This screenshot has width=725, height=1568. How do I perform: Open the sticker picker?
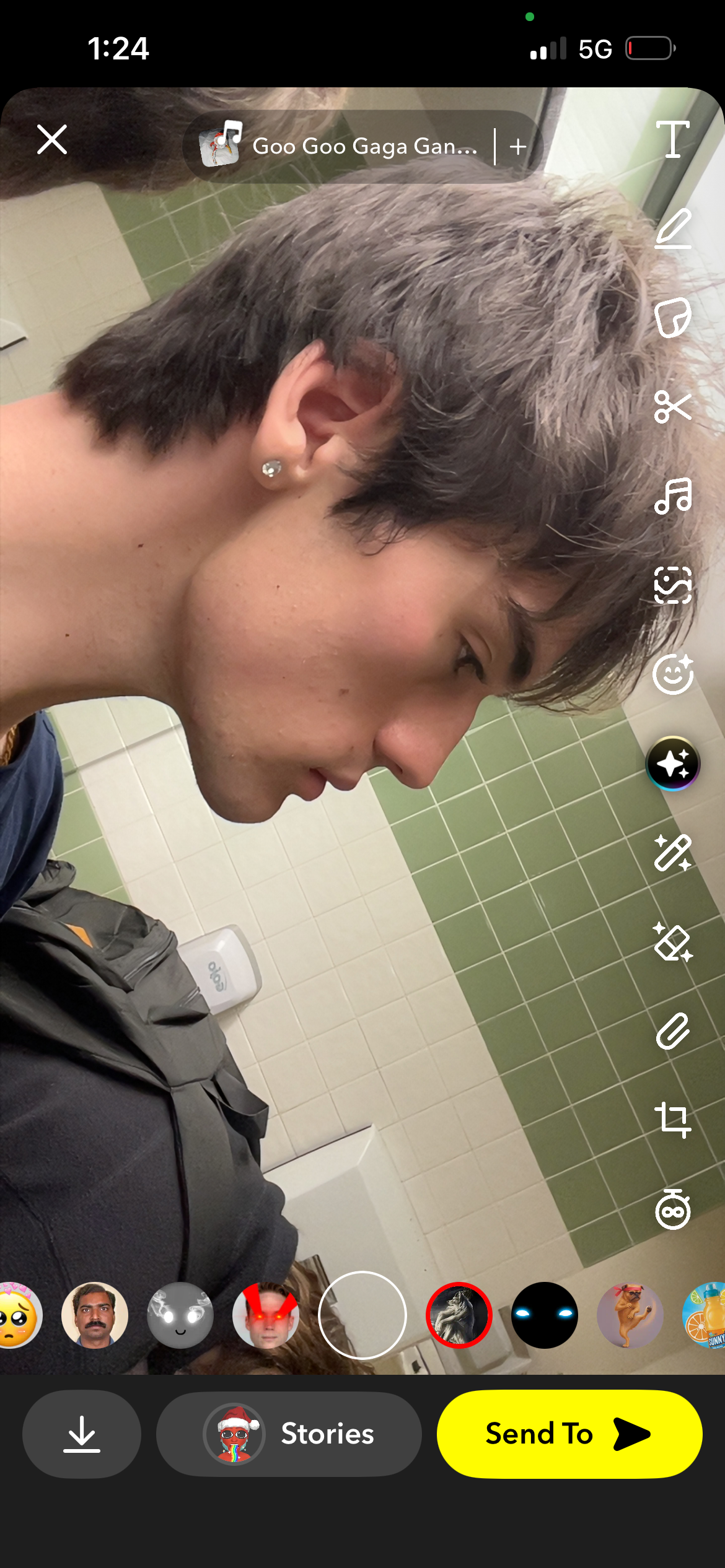672,318
